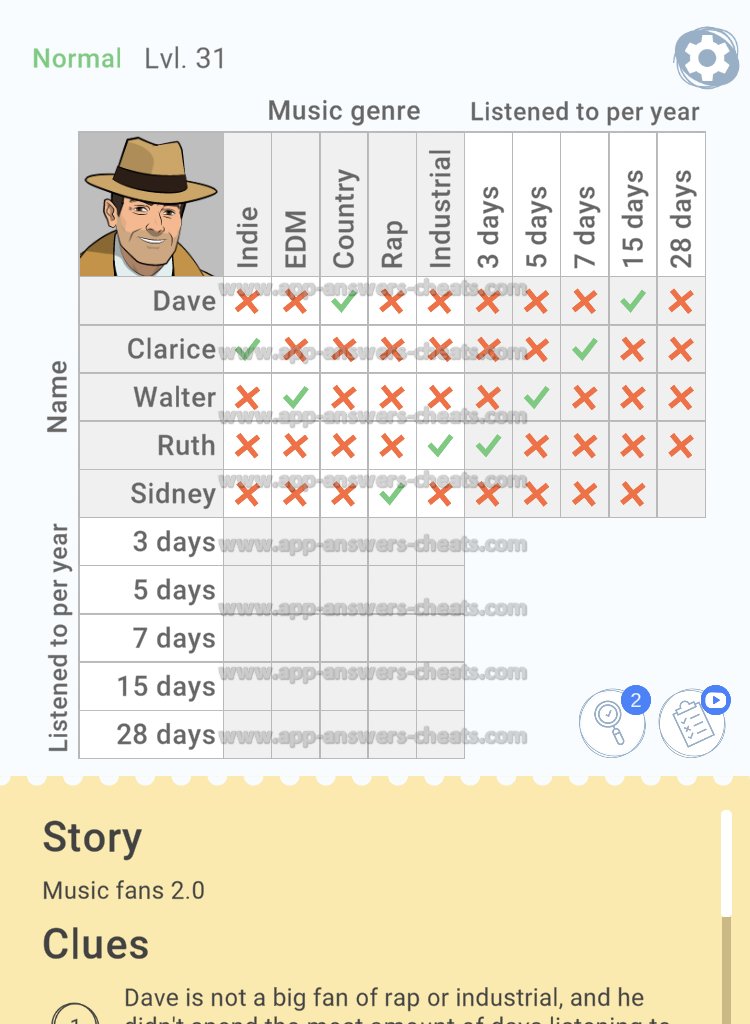Select the 5 days and EDM cell
Screen dimensions: 750x1024
click(x=295, y=590)
